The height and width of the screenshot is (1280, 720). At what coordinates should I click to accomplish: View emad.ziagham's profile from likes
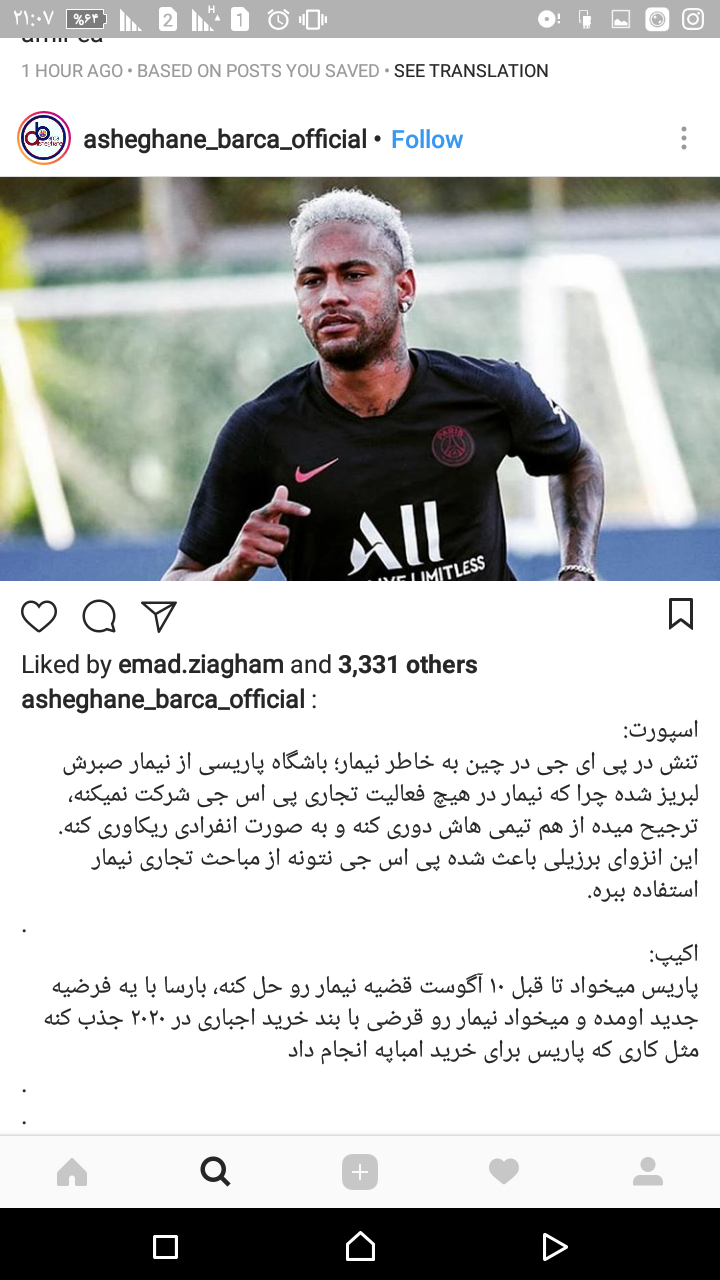click(x=201, y=665)
